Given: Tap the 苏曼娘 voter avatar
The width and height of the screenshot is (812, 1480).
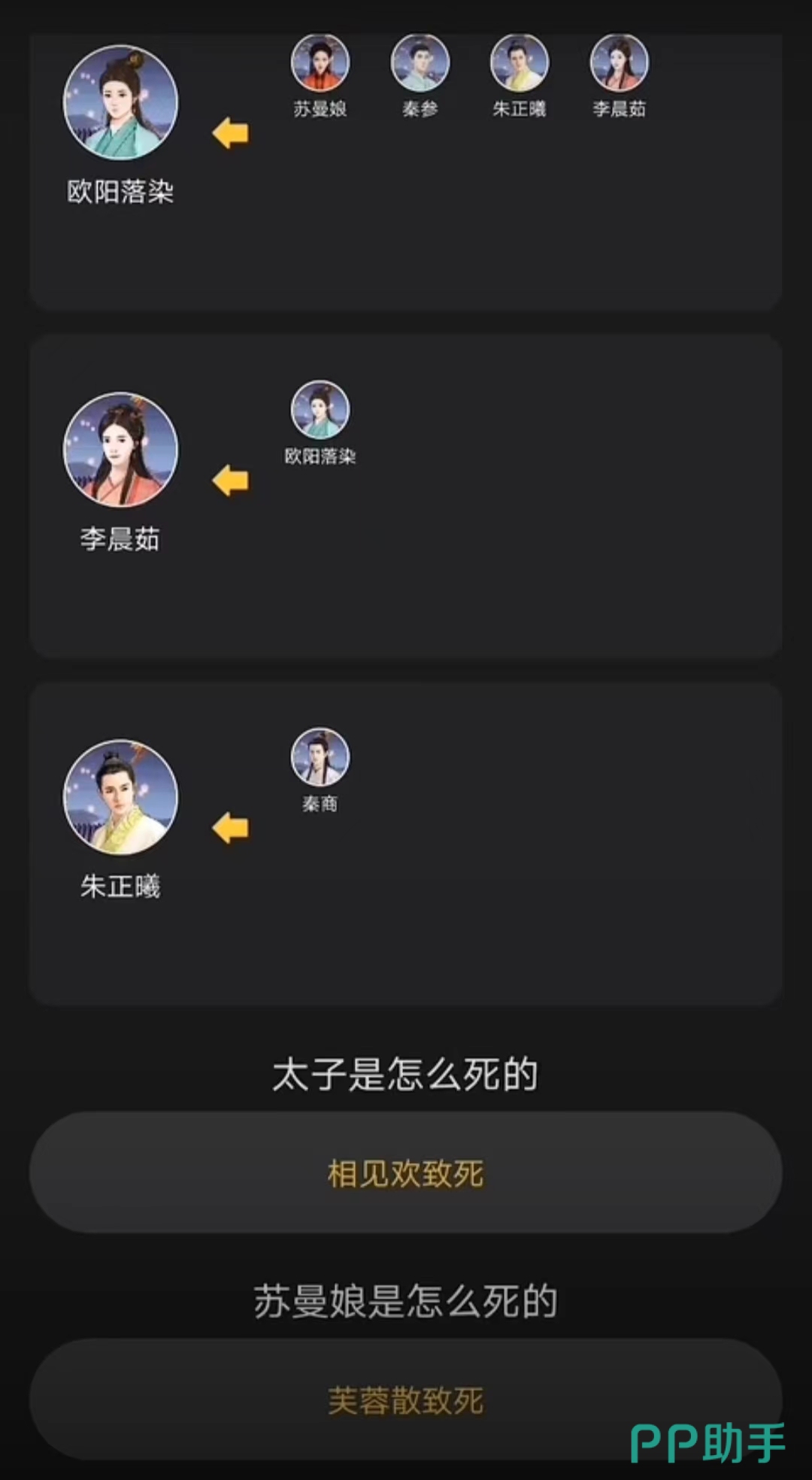Looking at the screenshot, I should click(x=320, y=63).
